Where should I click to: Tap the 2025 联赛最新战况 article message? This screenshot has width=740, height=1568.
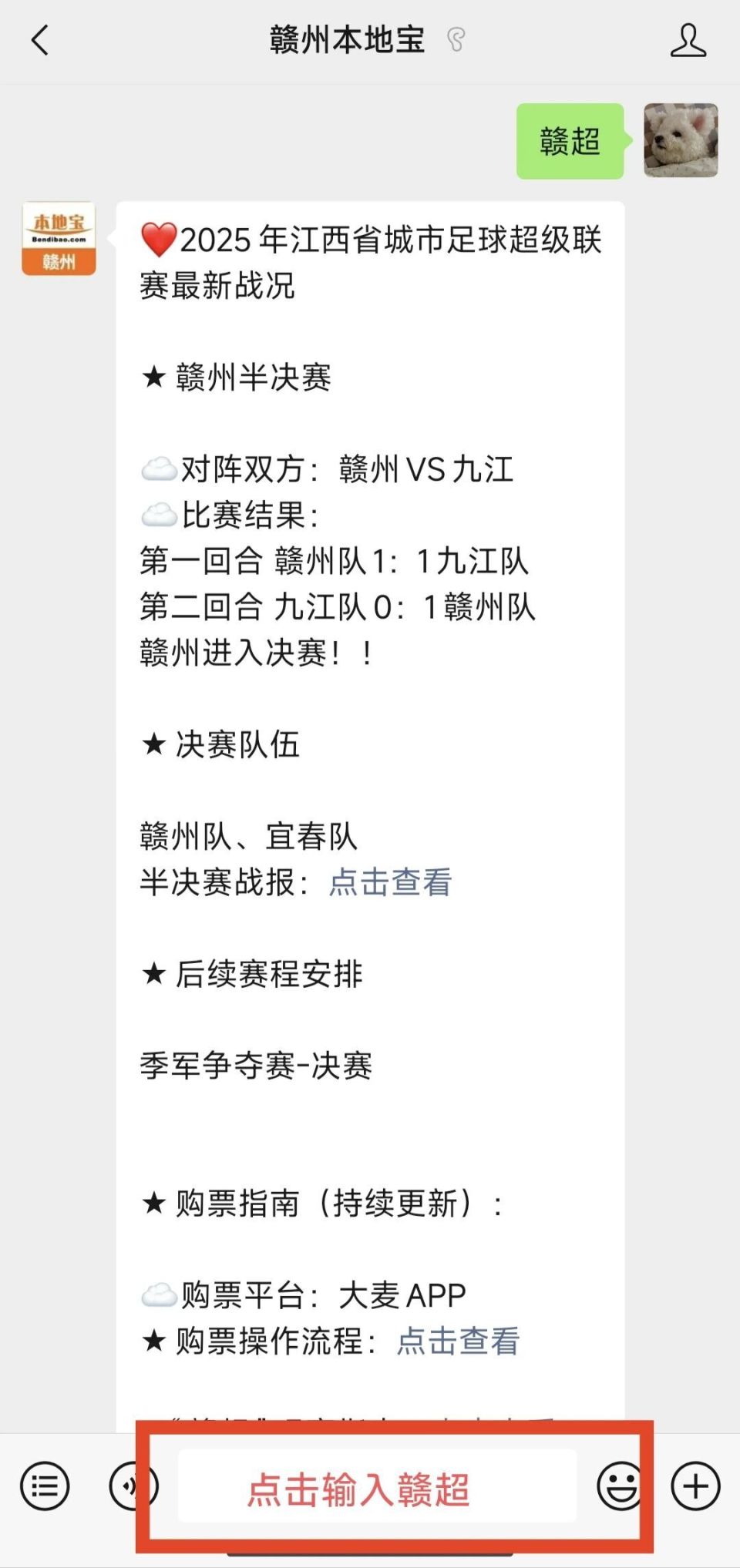click(370, 262)
